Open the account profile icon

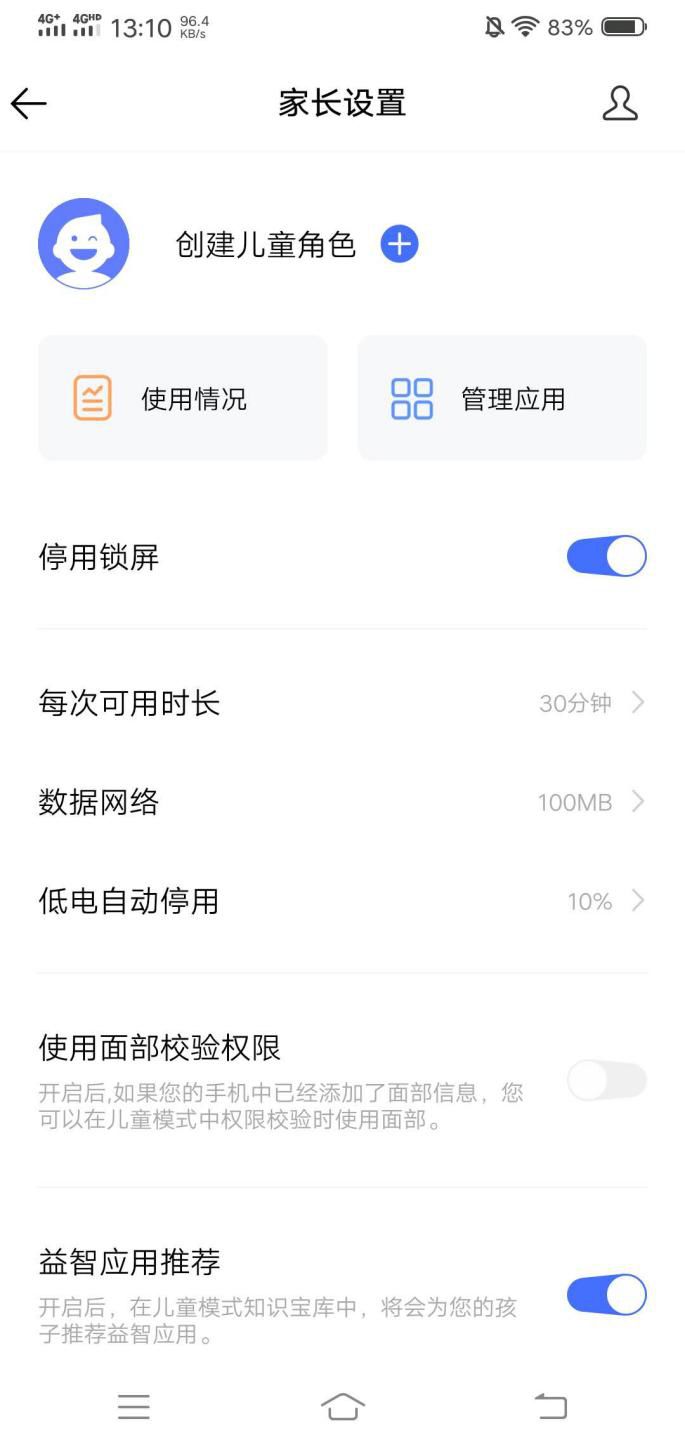click(619, 103)
